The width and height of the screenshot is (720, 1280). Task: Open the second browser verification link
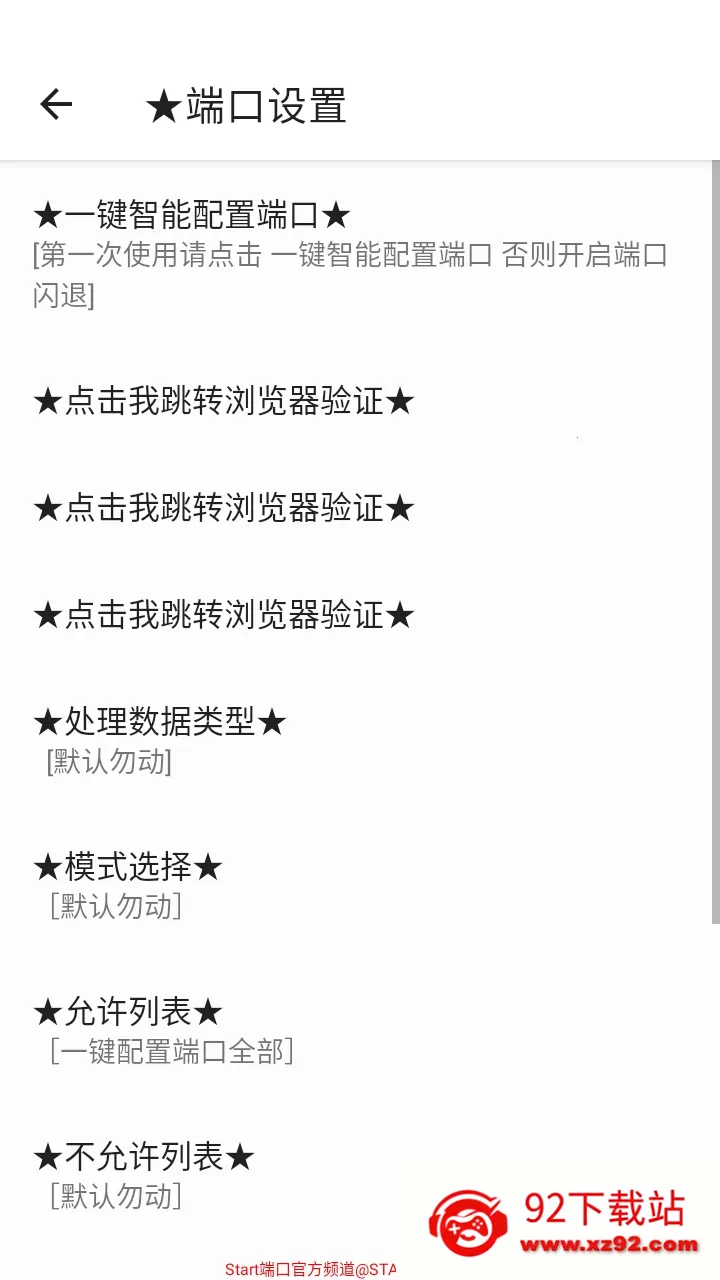pos(224,508)
